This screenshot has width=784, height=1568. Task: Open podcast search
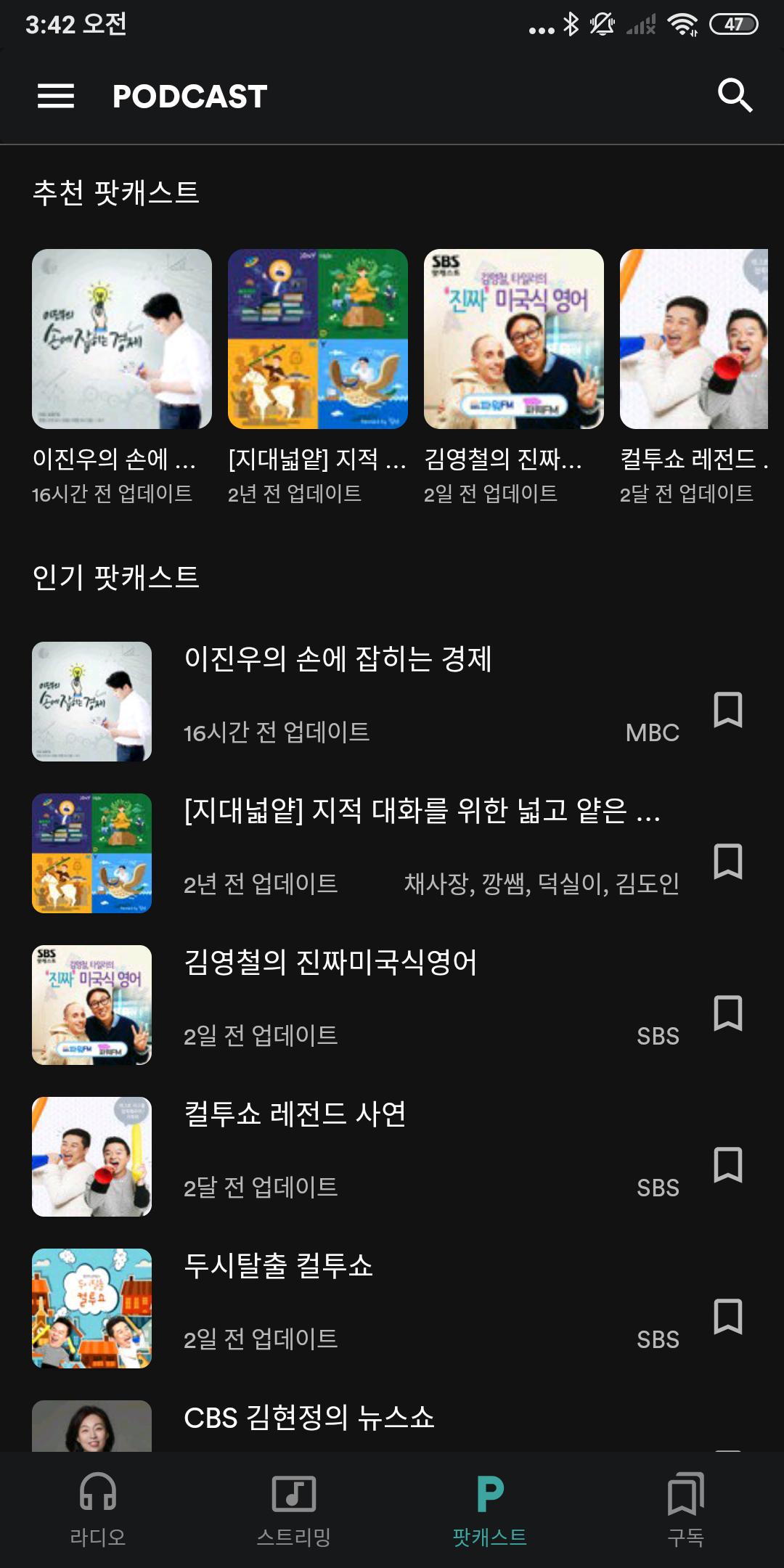coord(735,96)
